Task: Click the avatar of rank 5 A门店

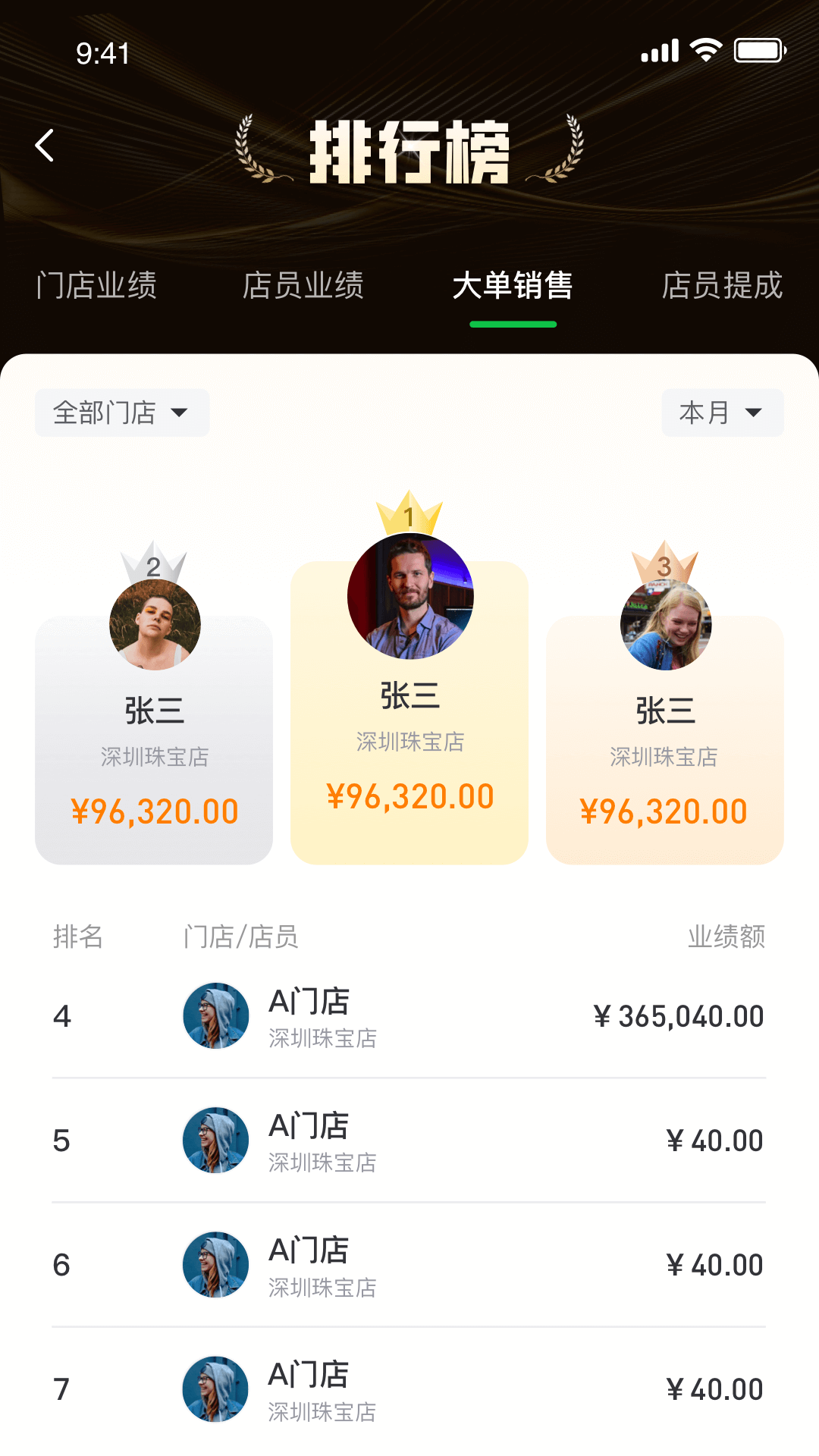Action: [x=215, y=1140]
